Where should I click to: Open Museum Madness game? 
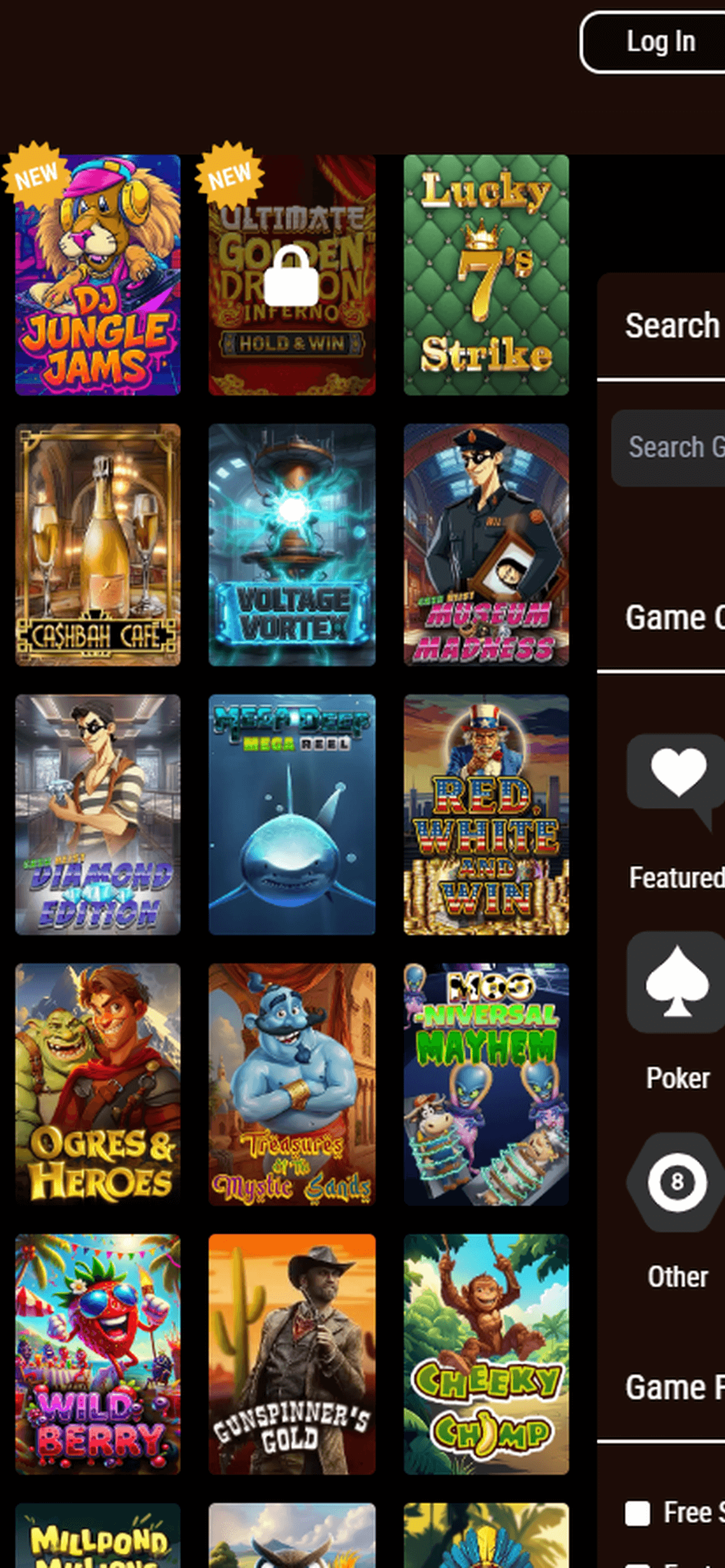pos(486,544)
